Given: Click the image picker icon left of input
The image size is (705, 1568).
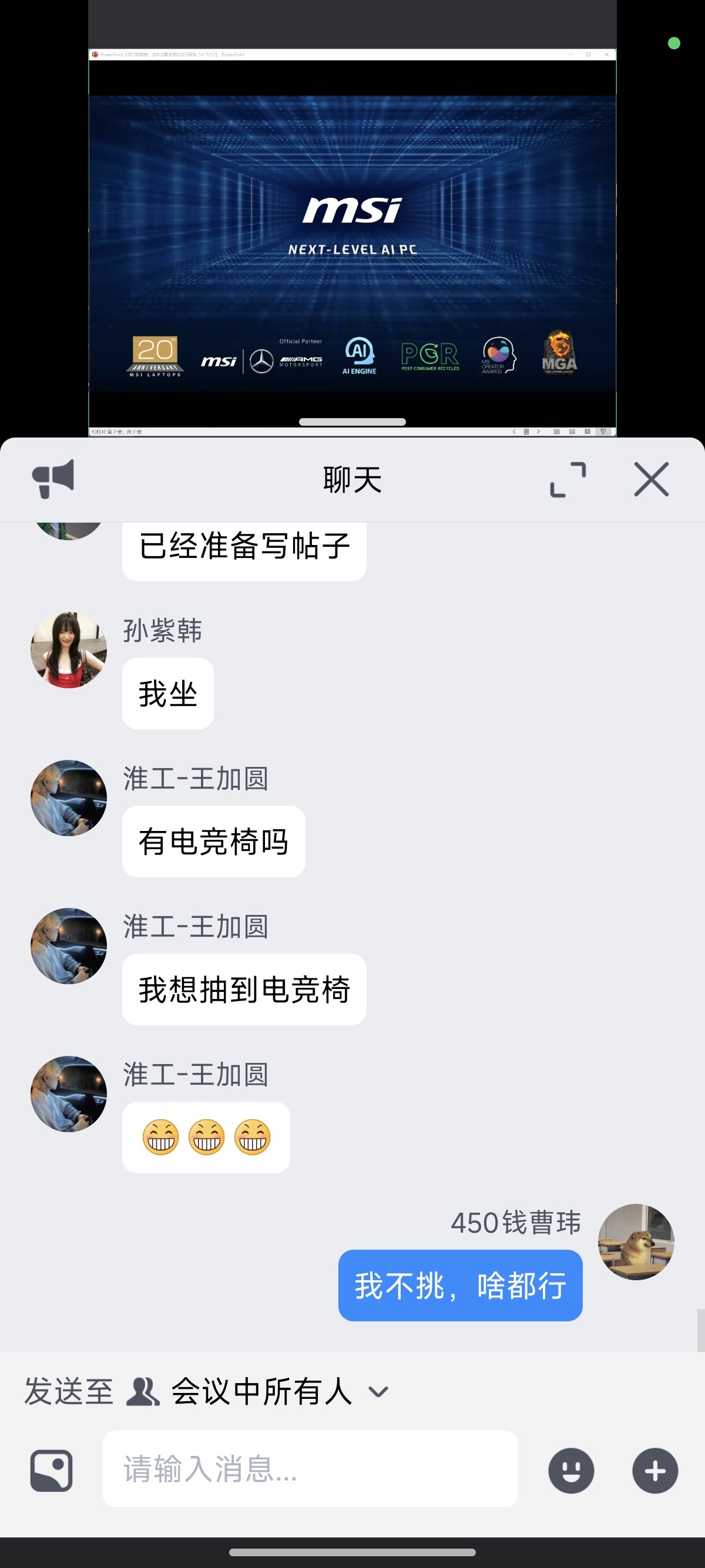Looking at the screenshot, I should click(x=51, y=1470).
